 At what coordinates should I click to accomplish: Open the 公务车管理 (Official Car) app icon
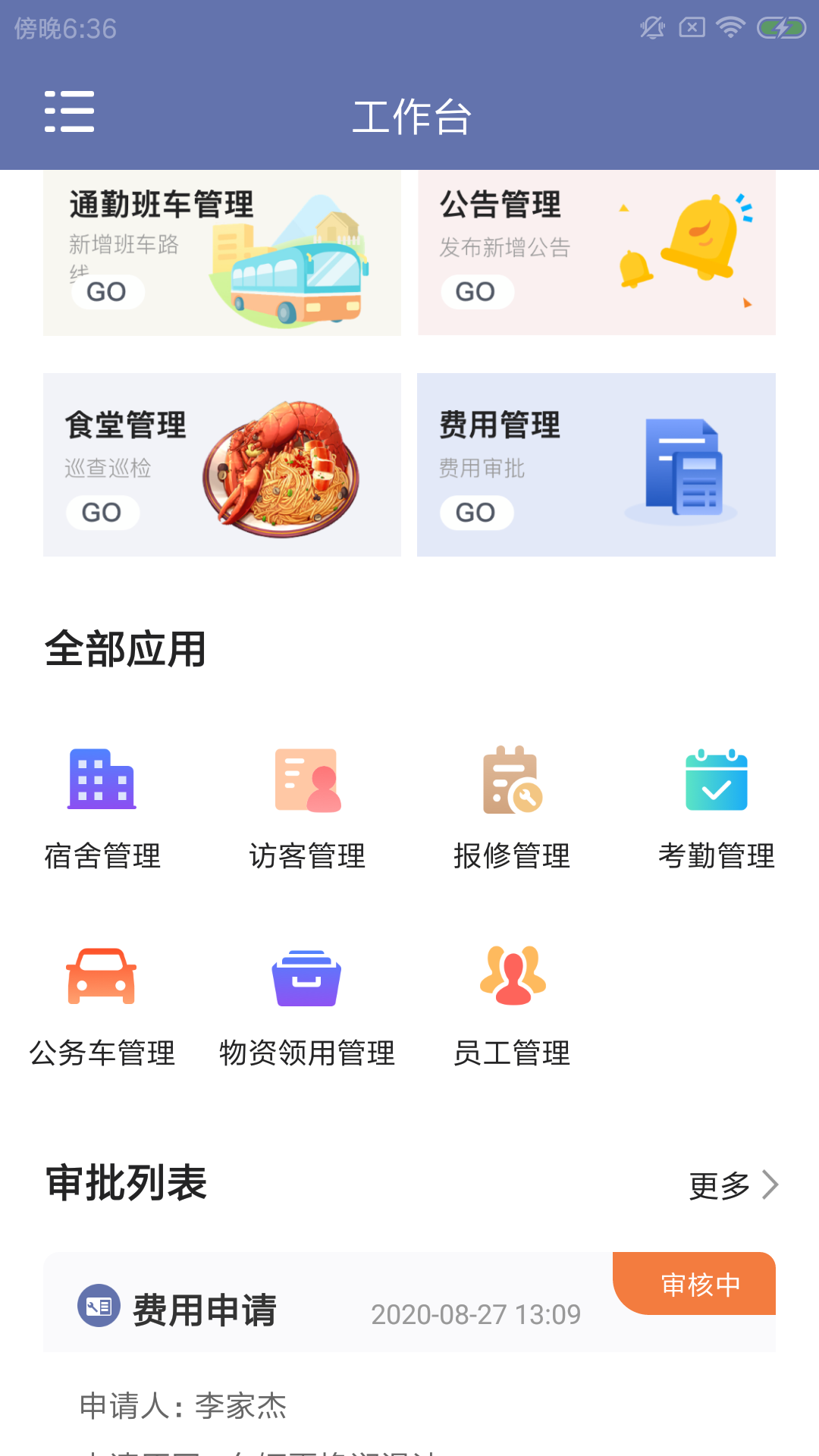point(101,977)
